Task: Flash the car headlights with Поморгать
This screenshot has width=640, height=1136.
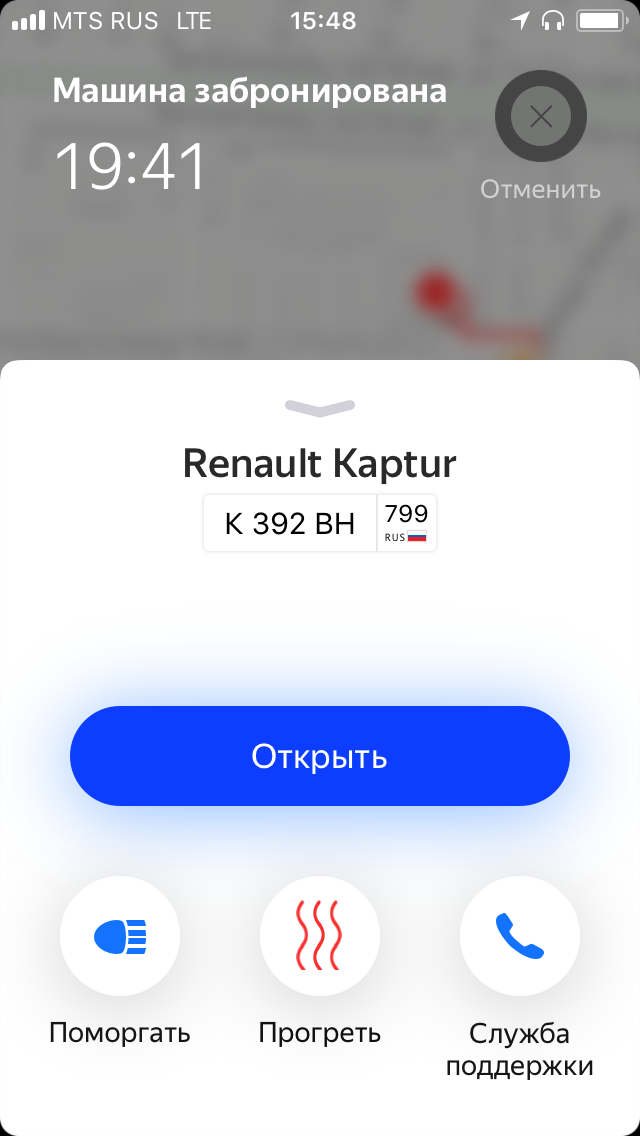Action: (120, 937)
